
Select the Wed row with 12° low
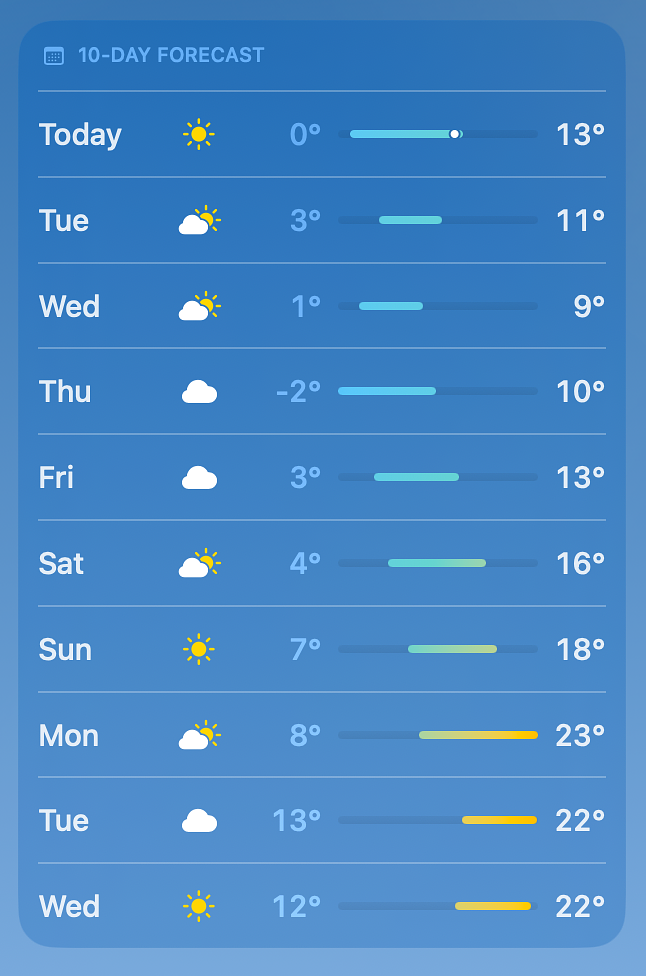click(x=321, y=907)
